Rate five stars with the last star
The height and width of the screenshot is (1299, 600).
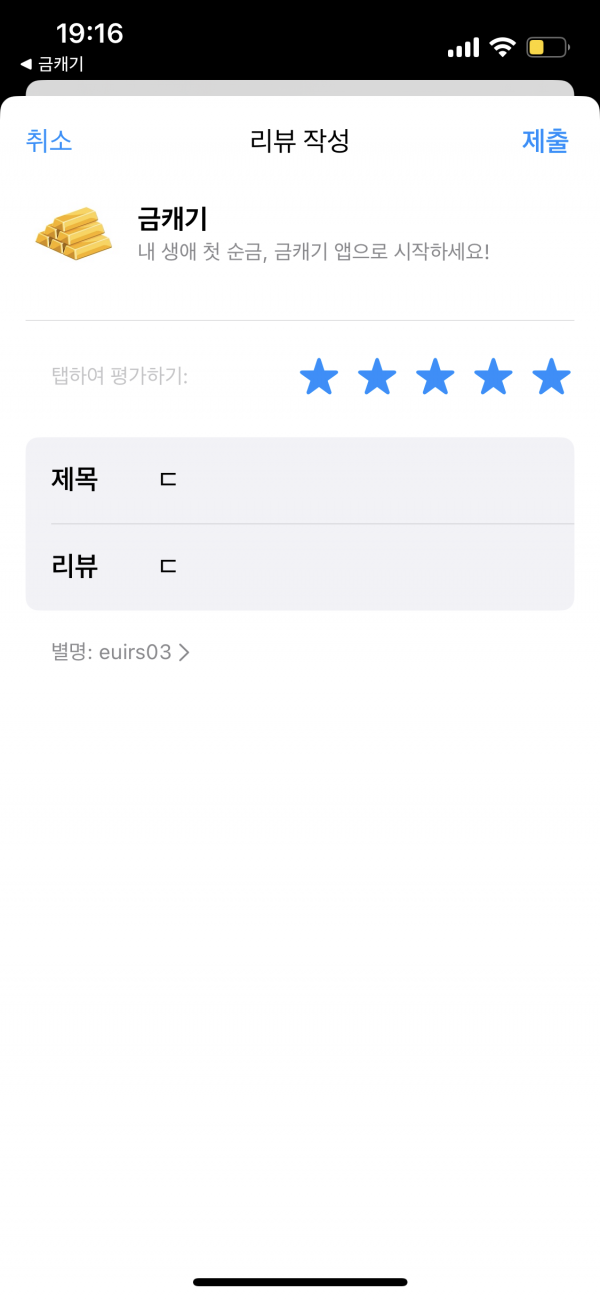pos(551,378)
